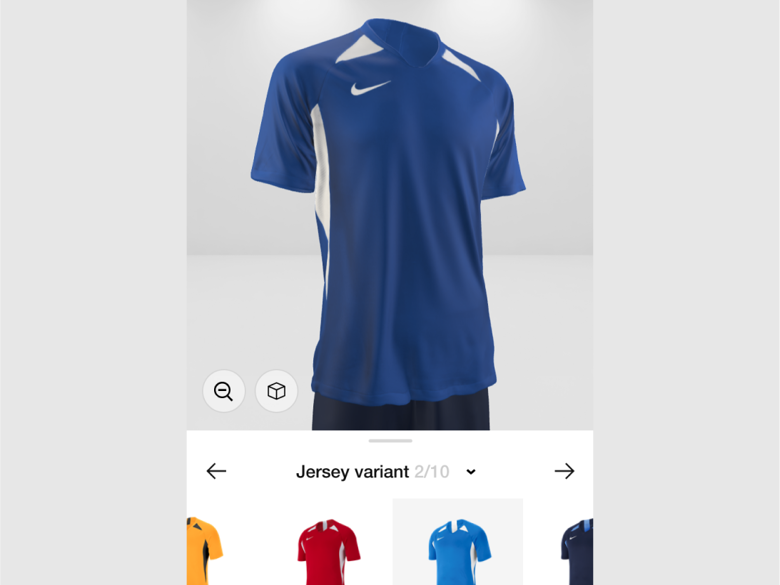Tap the zoom out magnifier icon

click(224, 392)
